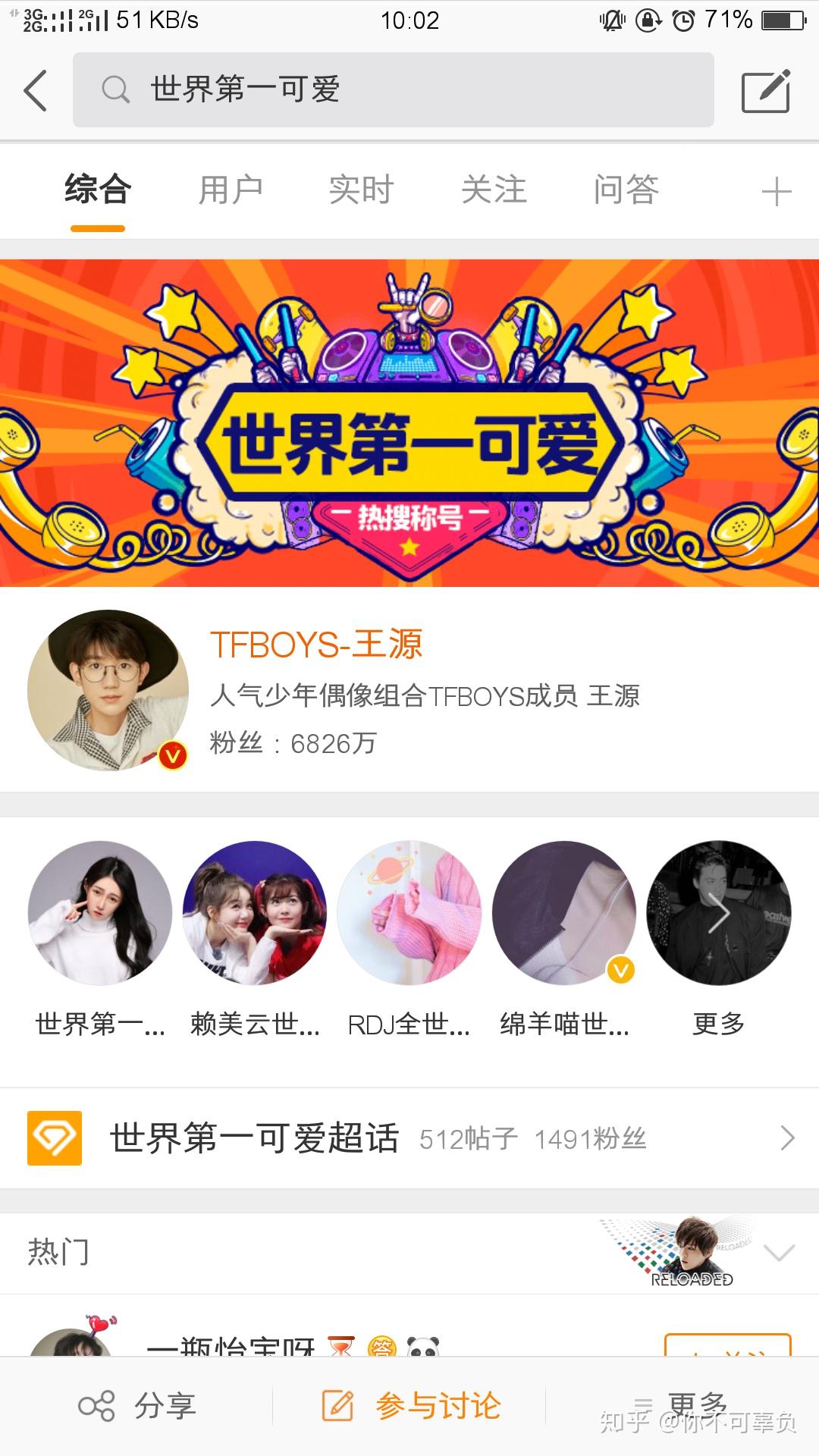Show 更多 related users
The width and height of the screenshot is (819, 1456).
coord(719,938)
